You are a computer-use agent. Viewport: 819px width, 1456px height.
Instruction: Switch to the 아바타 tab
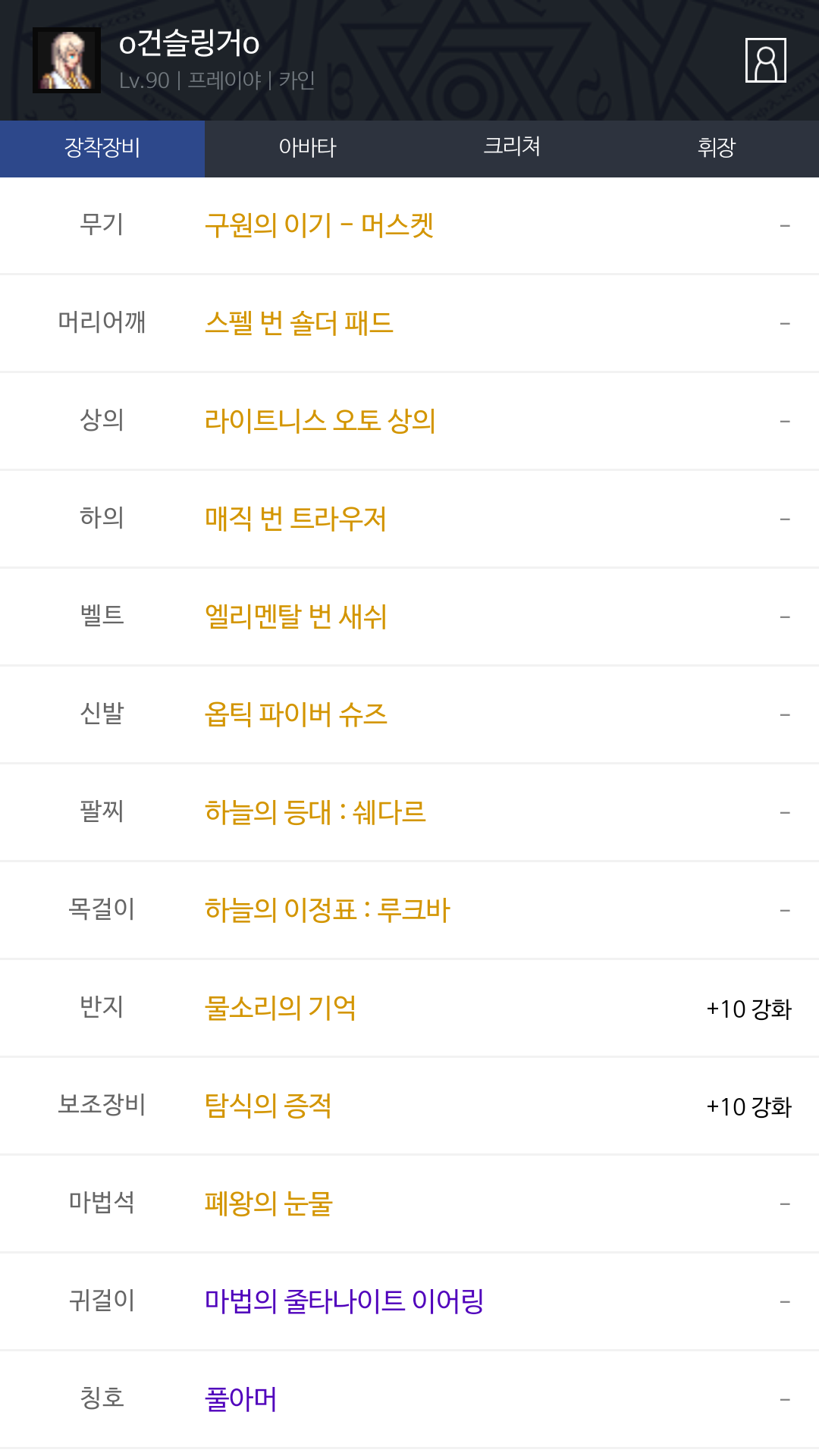[307, 149]
